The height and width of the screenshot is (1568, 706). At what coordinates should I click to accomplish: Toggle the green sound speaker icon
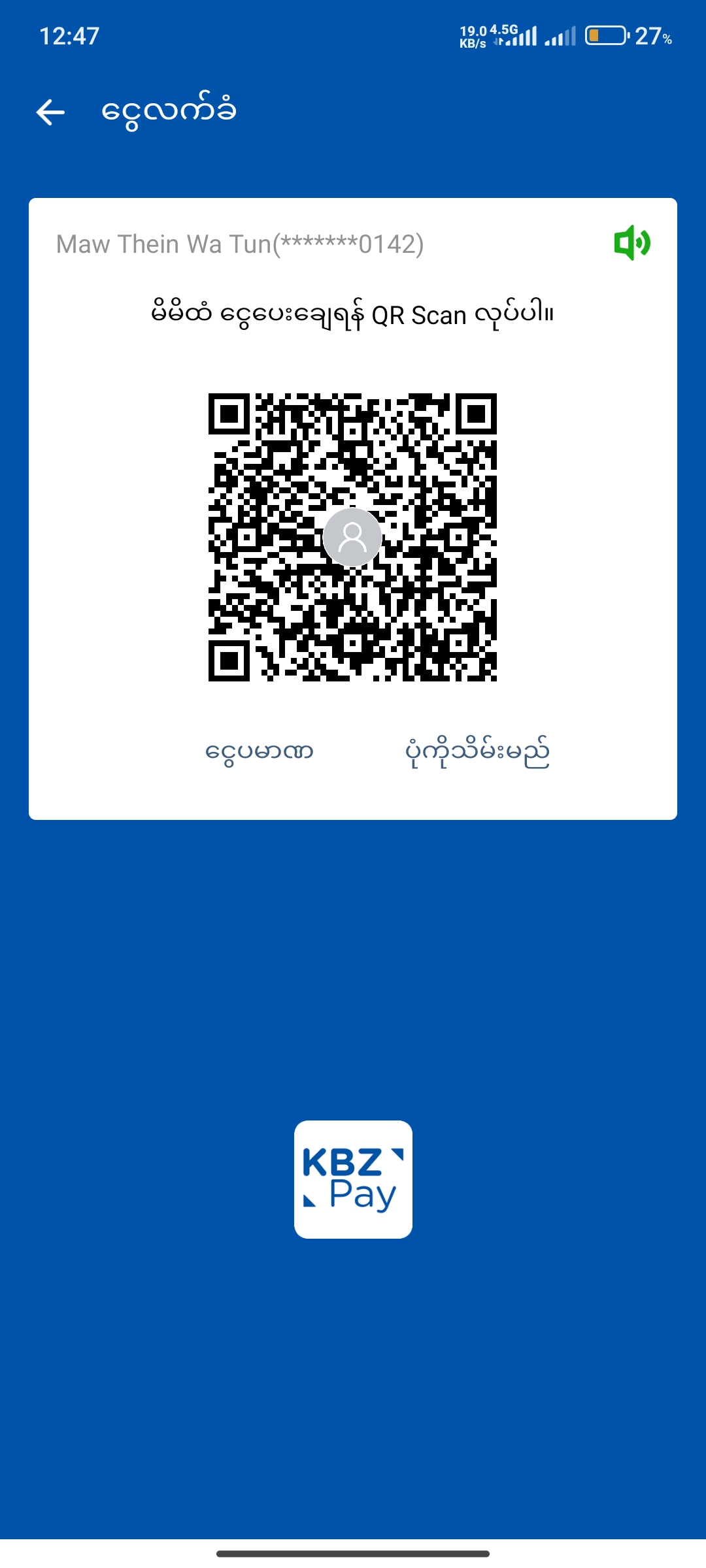coord(631,243)
